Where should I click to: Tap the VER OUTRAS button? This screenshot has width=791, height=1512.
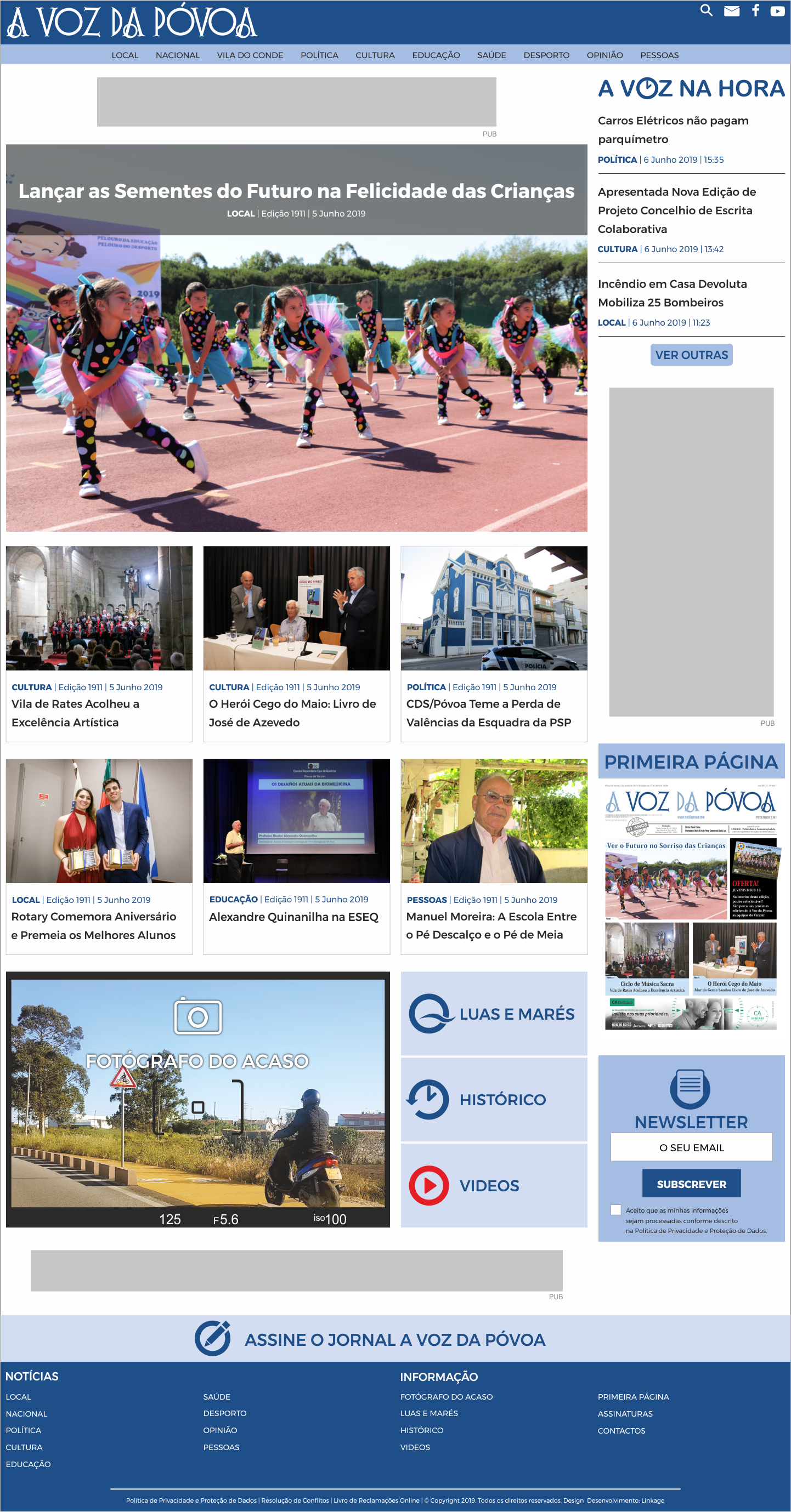click(x=691, y=355)
